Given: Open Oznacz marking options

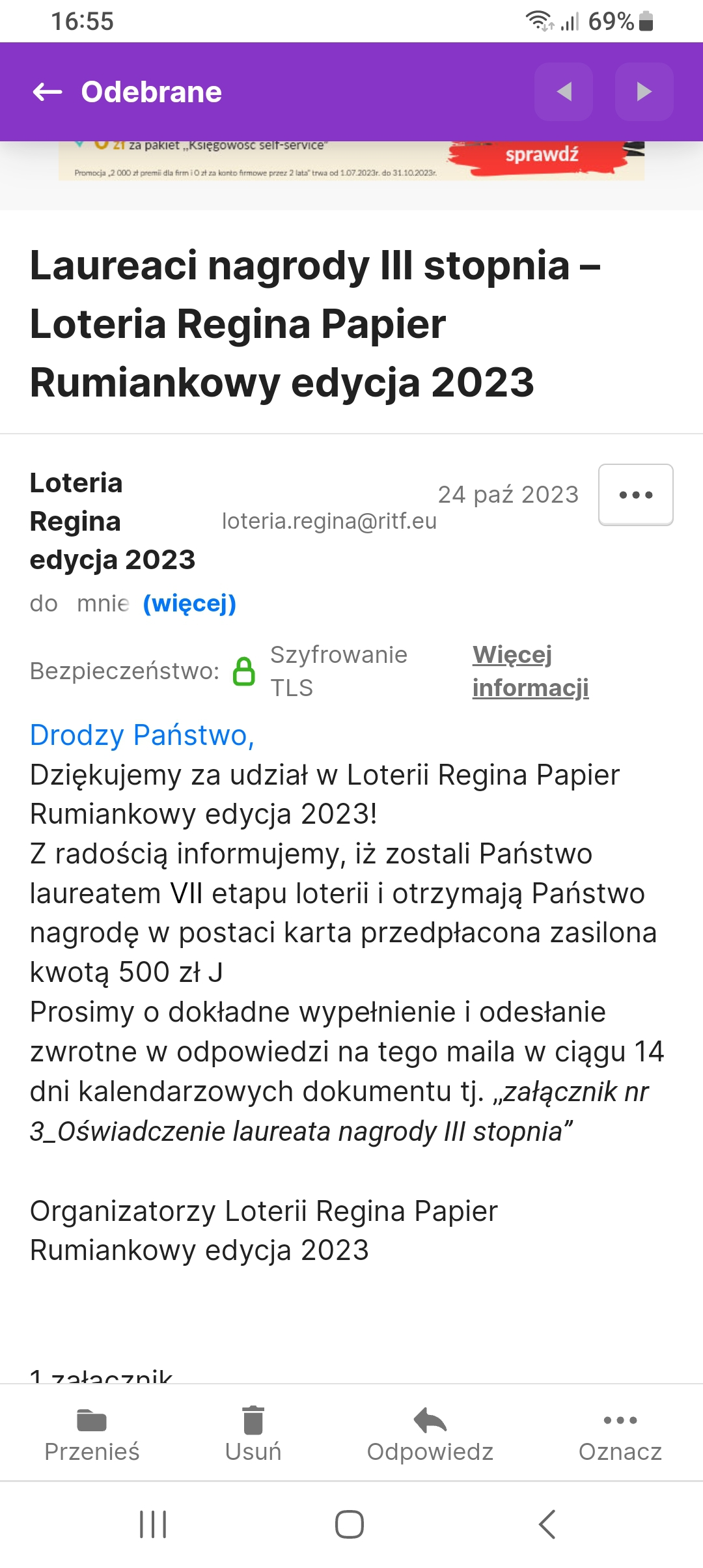Looking at the screenshot, I should (620, 1435).
